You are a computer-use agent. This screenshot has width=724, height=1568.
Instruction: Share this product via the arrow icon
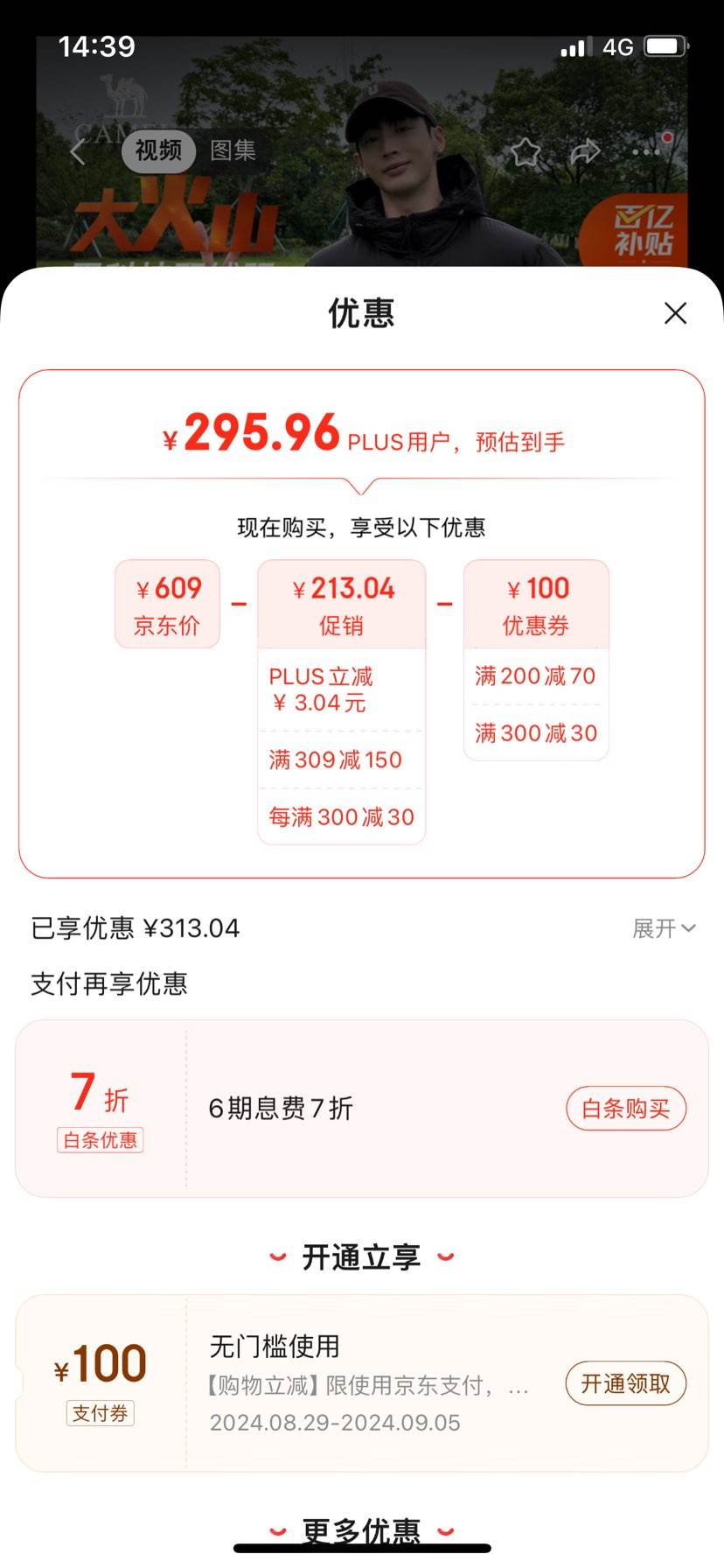pos(585,152)
